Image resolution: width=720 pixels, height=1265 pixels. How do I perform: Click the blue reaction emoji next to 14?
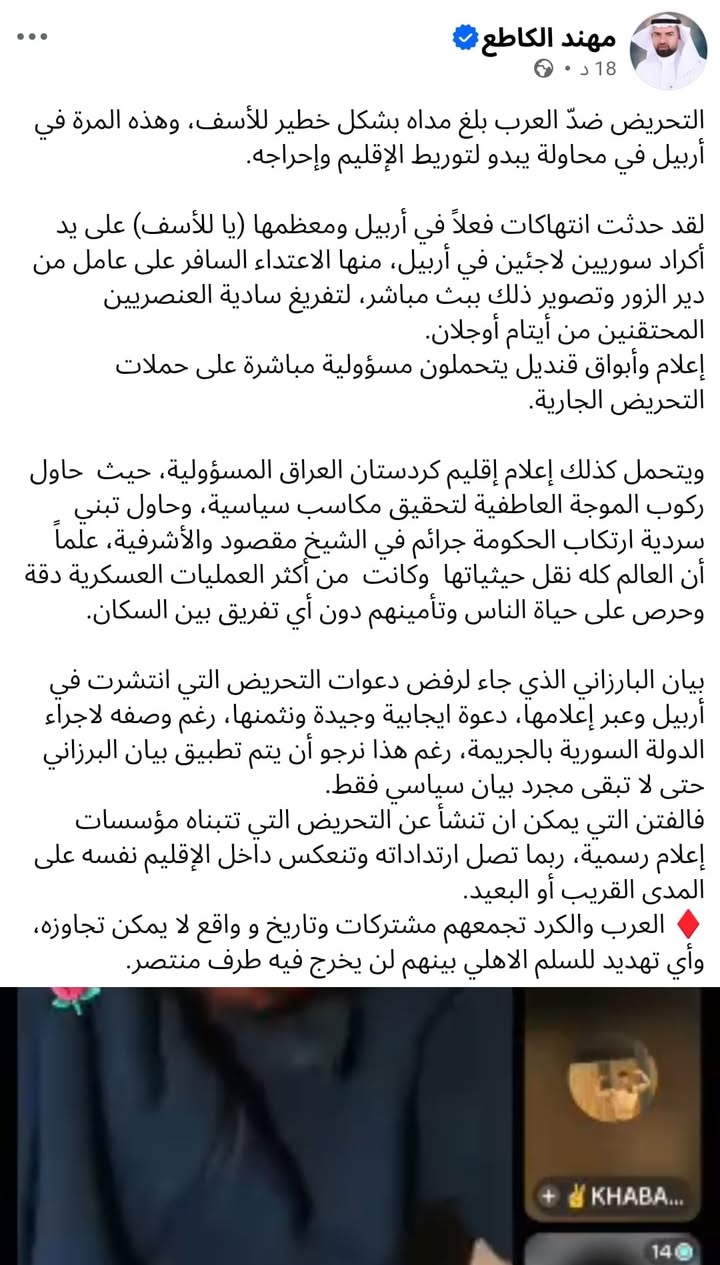click(x=684, y=1250)
